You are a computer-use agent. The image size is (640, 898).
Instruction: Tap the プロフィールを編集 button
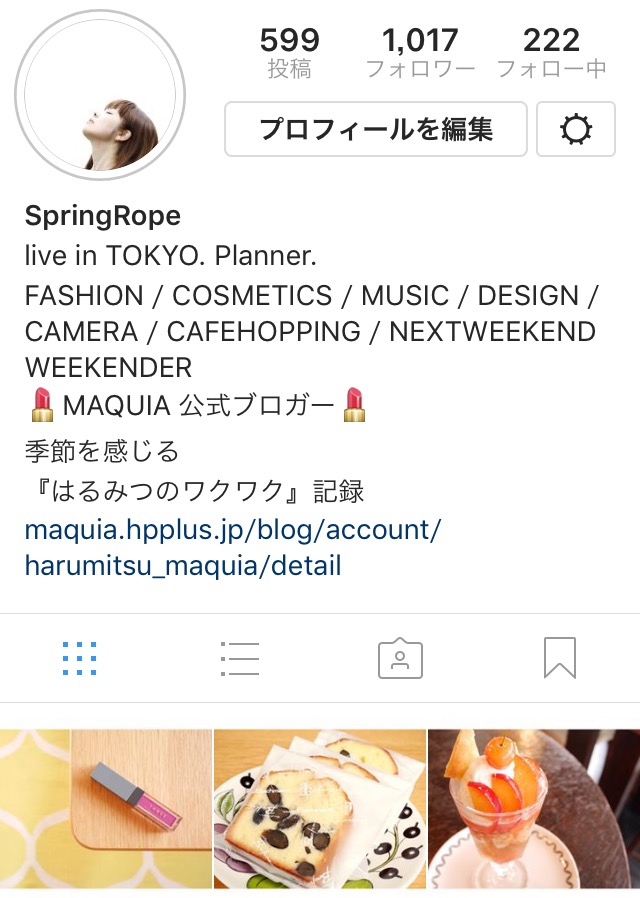(x=375, y=129)
